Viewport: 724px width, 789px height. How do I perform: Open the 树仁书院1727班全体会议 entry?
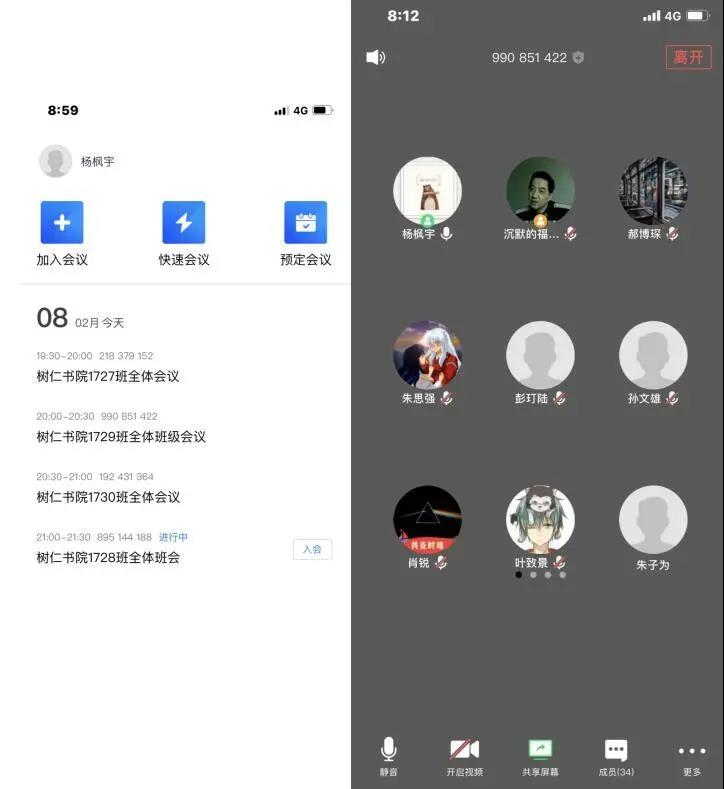[108, 376]
